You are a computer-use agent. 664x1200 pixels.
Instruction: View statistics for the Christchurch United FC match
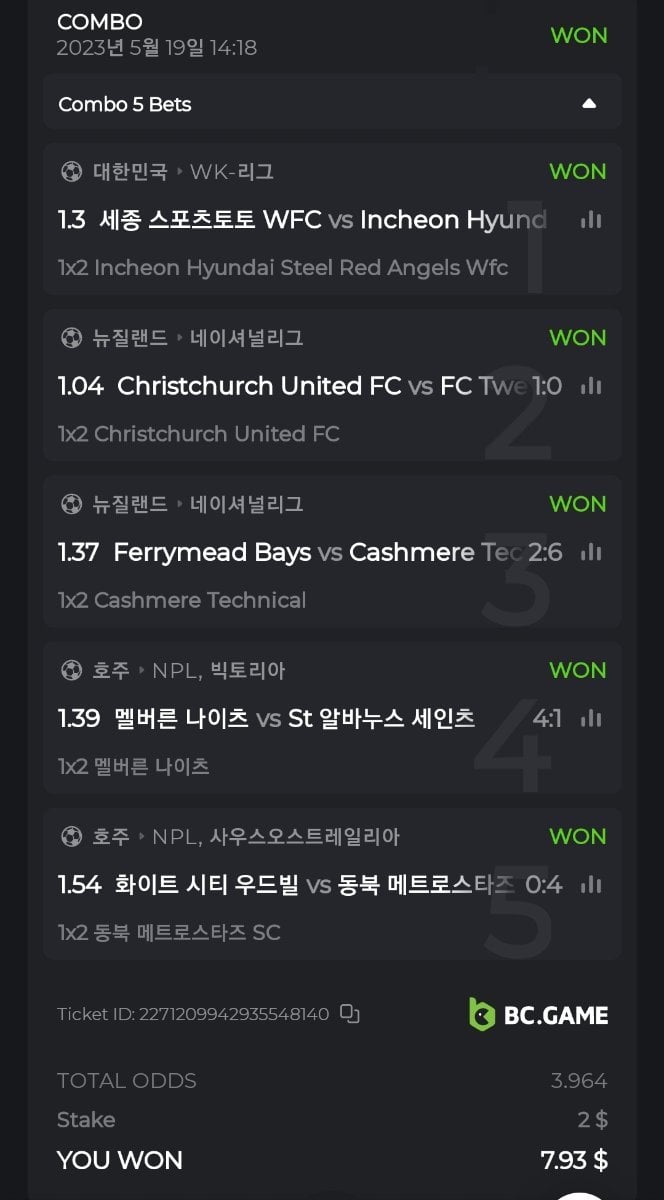[591, 386]
